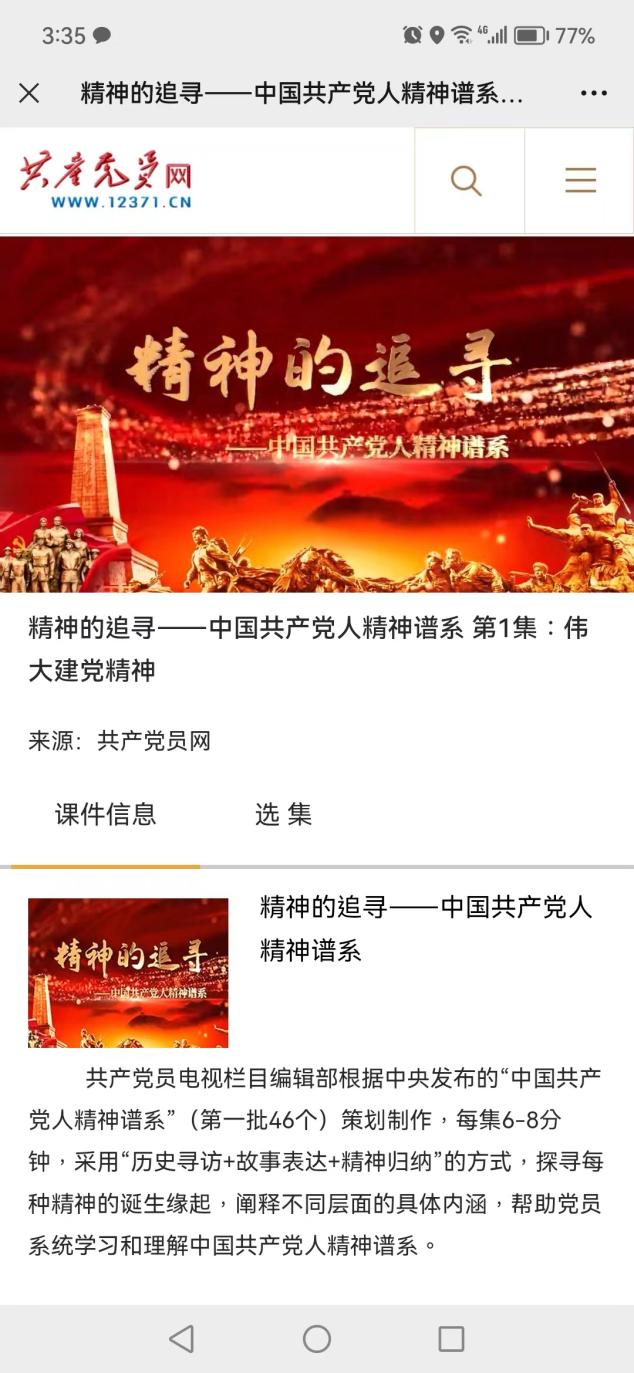Switch to the 课件信息 tab
Image resolution: width=634 pixels, height=1373 pixels.
pyautogui.click(x=106, y=814)
